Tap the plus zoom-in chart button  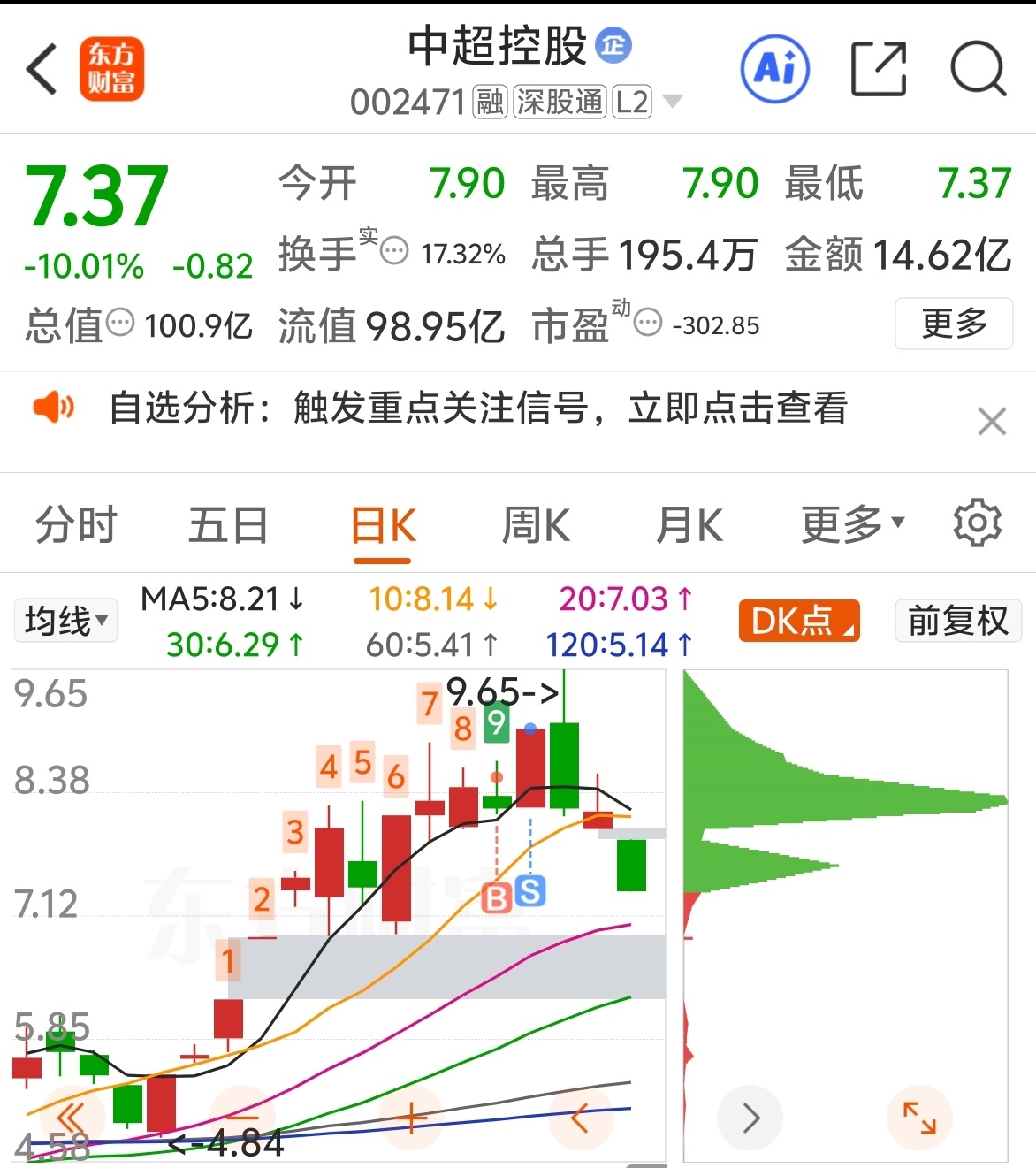tap(412, 1118)
